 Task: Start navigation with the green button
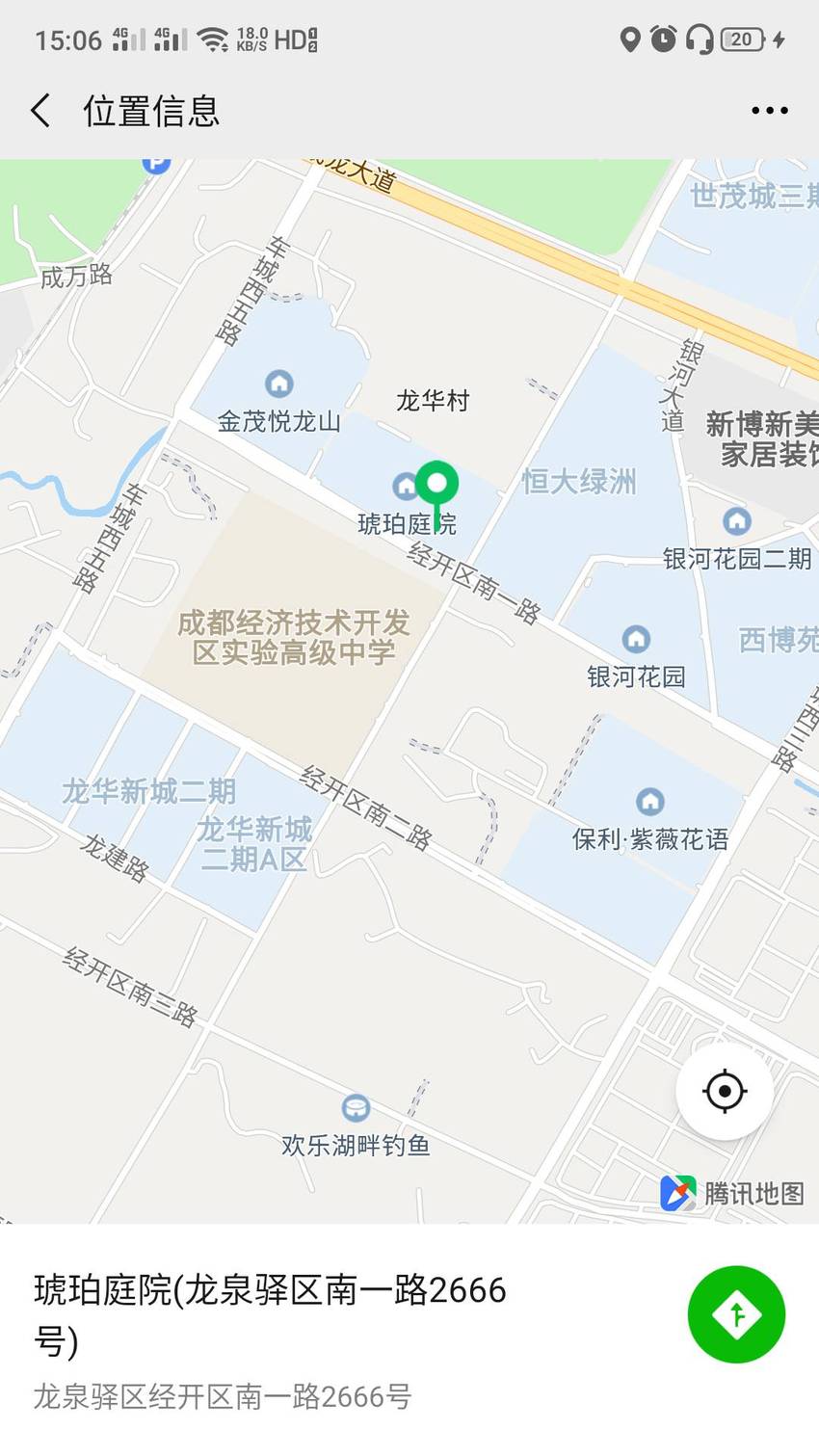point(736,1314)
